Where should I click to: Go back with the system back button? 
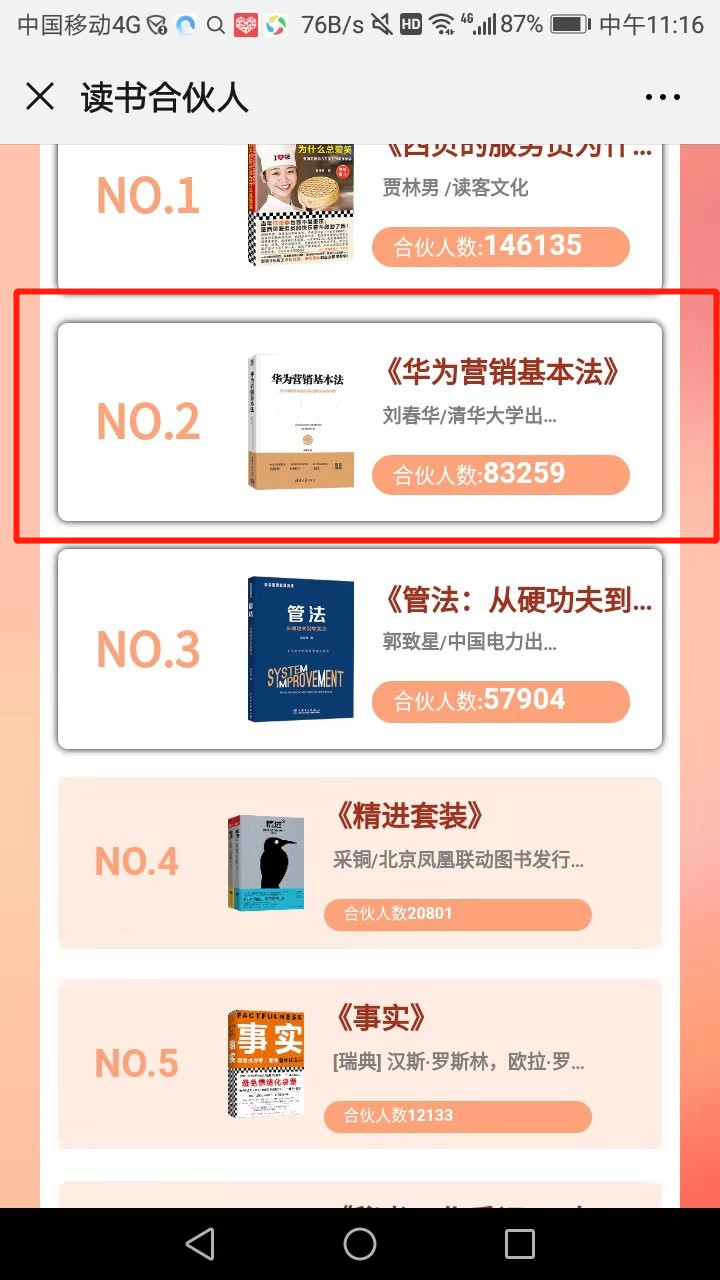pyautogui.click(x=200, y=1243)
